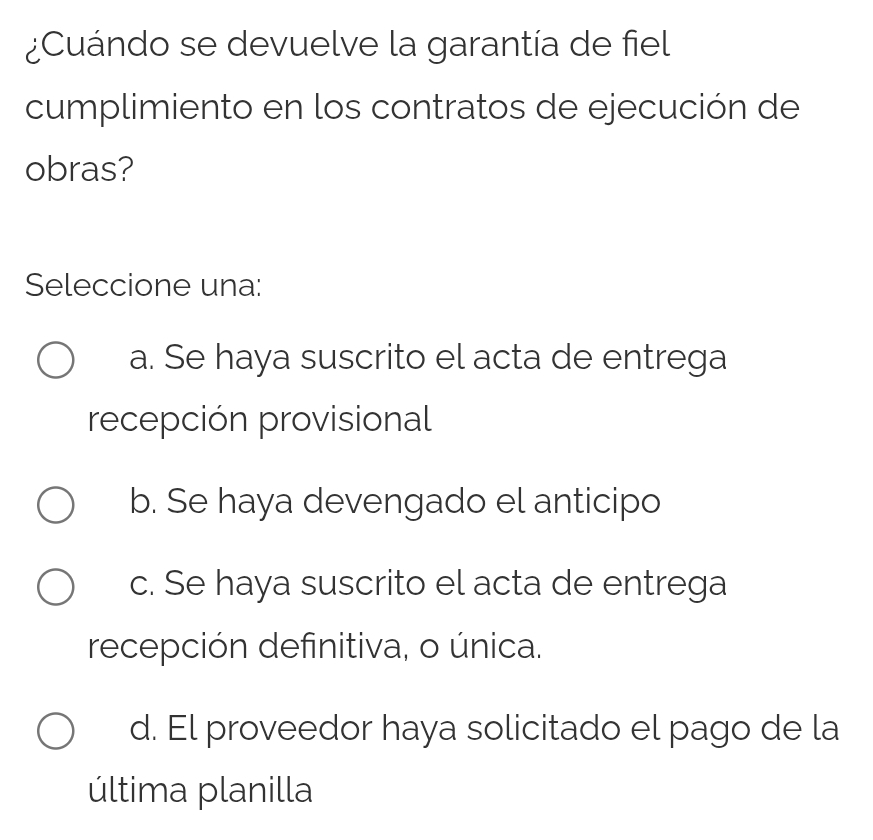Mark option d, pago de la última planilla
This screenshot has width=873, height=840.
coord(56,731)
